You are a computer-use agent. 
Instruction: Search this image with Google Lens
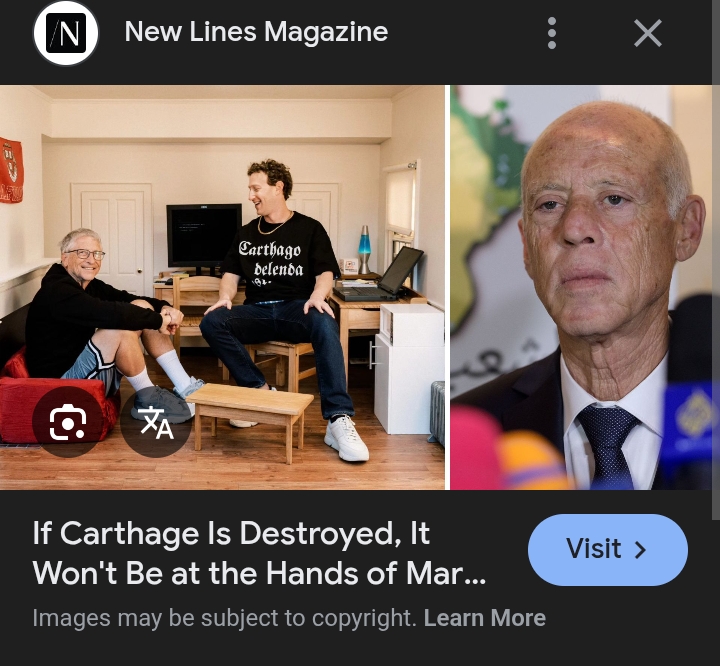coord(67,422)
